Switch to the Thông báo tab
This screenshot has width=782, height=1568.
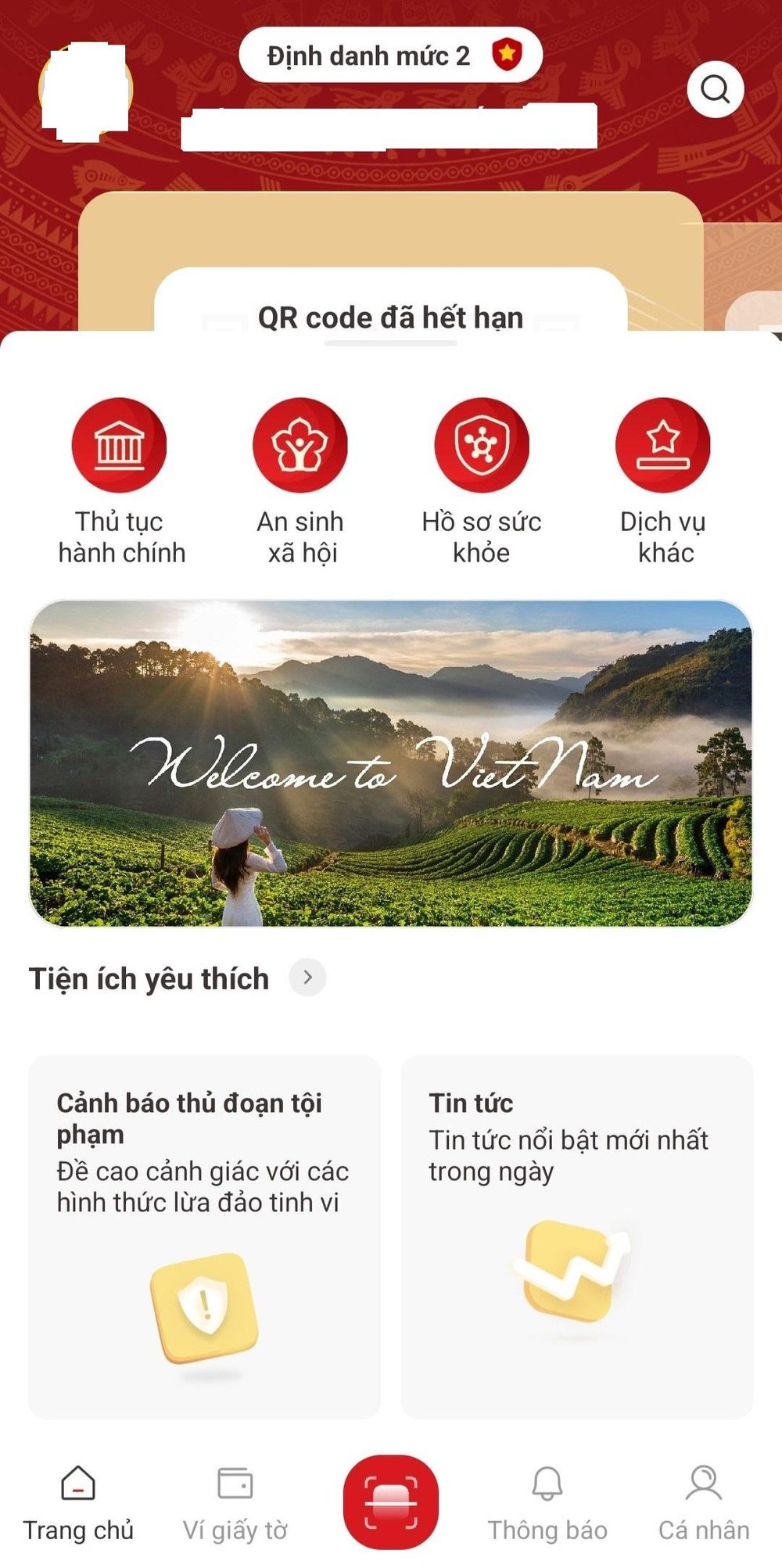point(547,1503)
